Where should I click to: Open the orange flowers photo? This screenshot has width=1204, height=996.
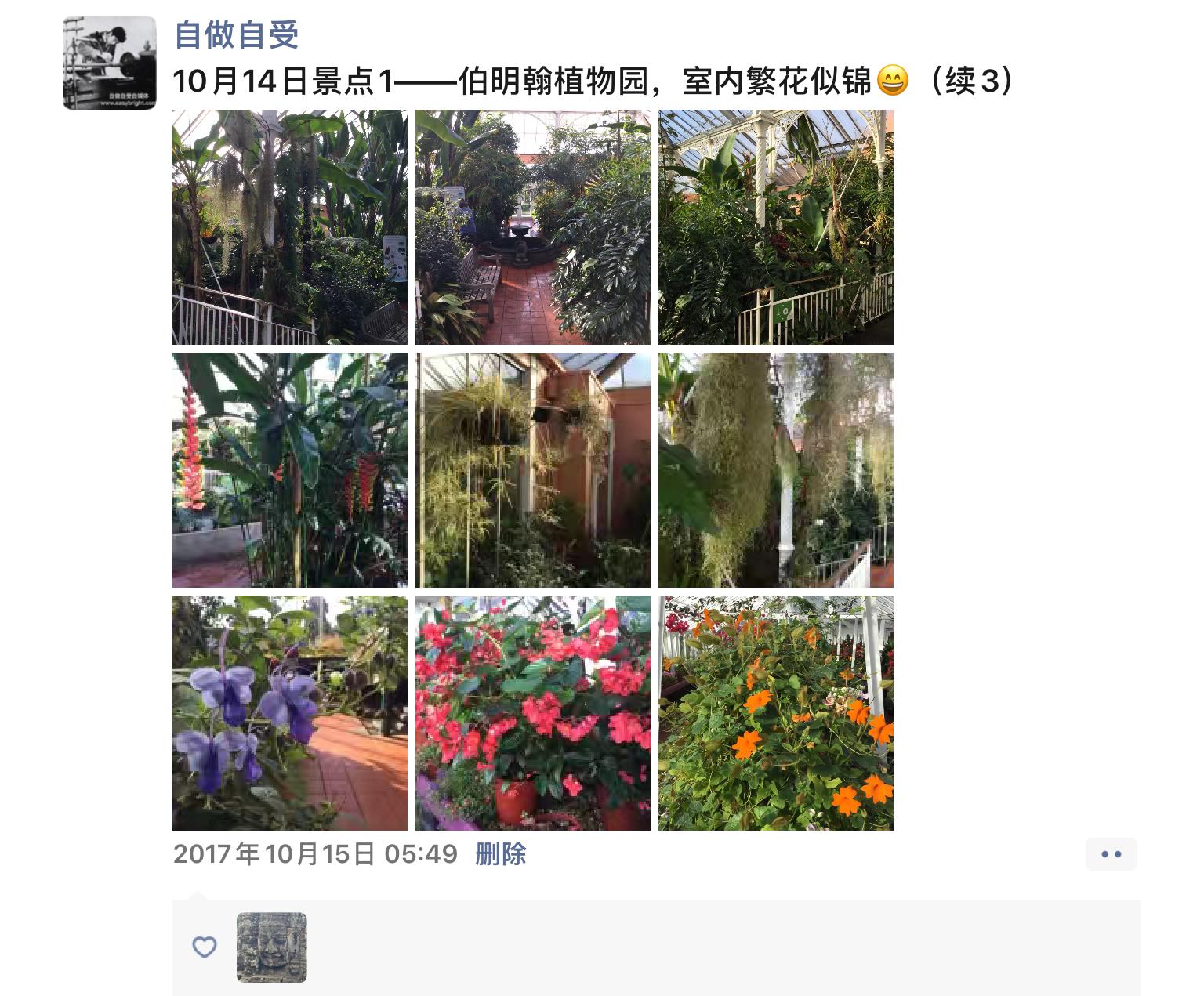[x=775, y=713]
